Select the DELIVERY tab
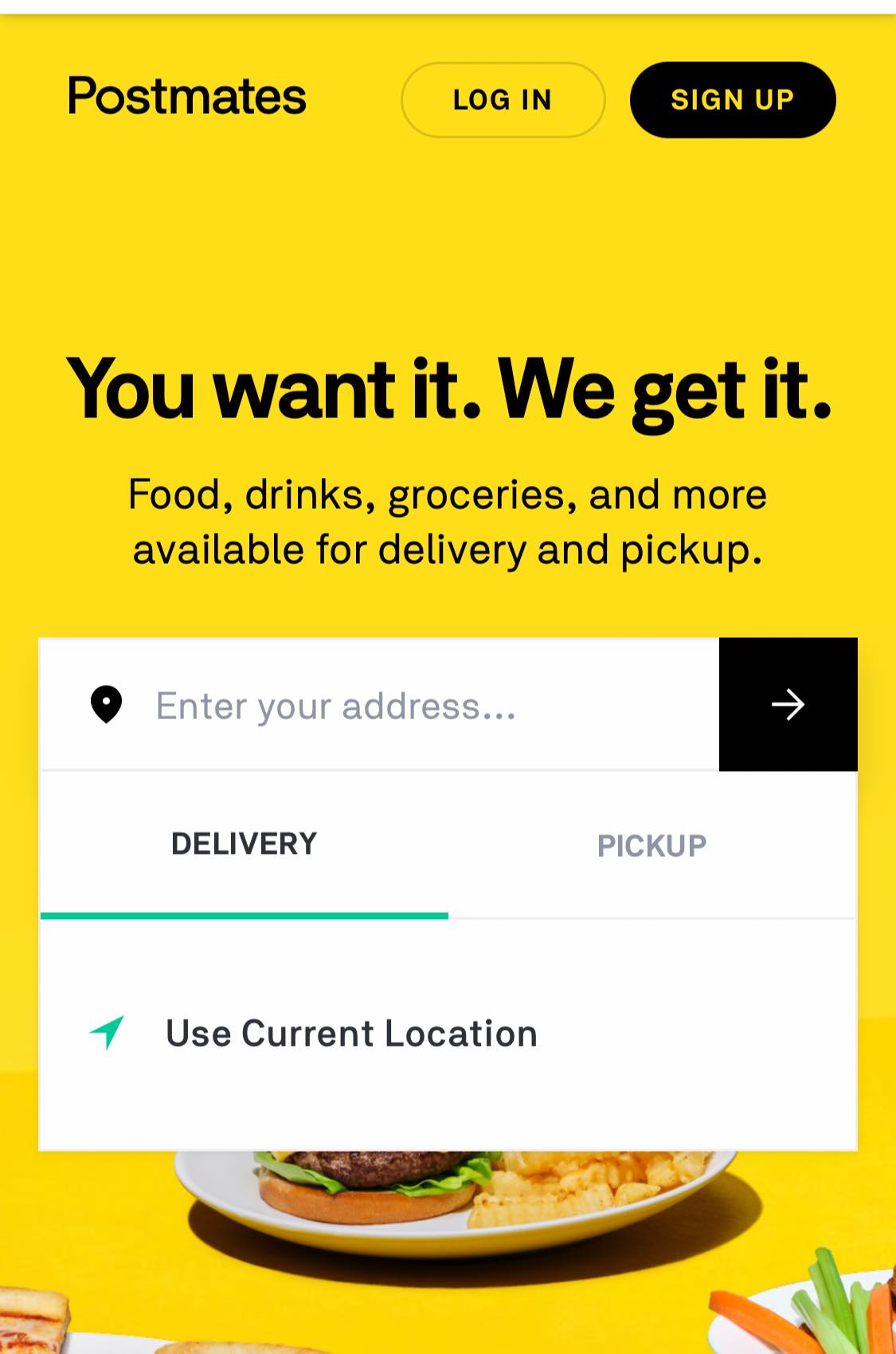Viewport: 896px width, 1354px height. [x=244, y=844]
